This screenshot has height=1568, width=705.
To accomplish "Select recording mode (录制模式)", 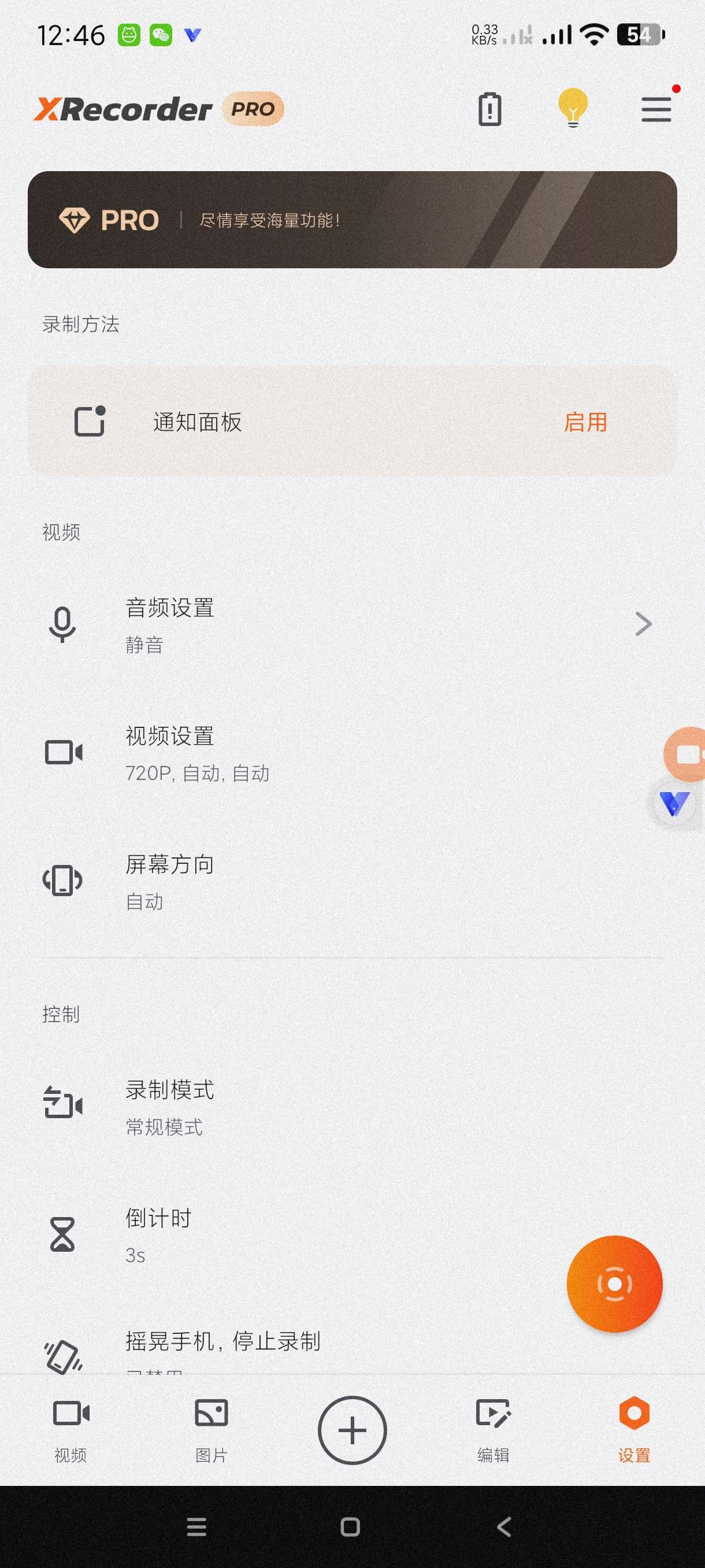I will click(352, 1107).
